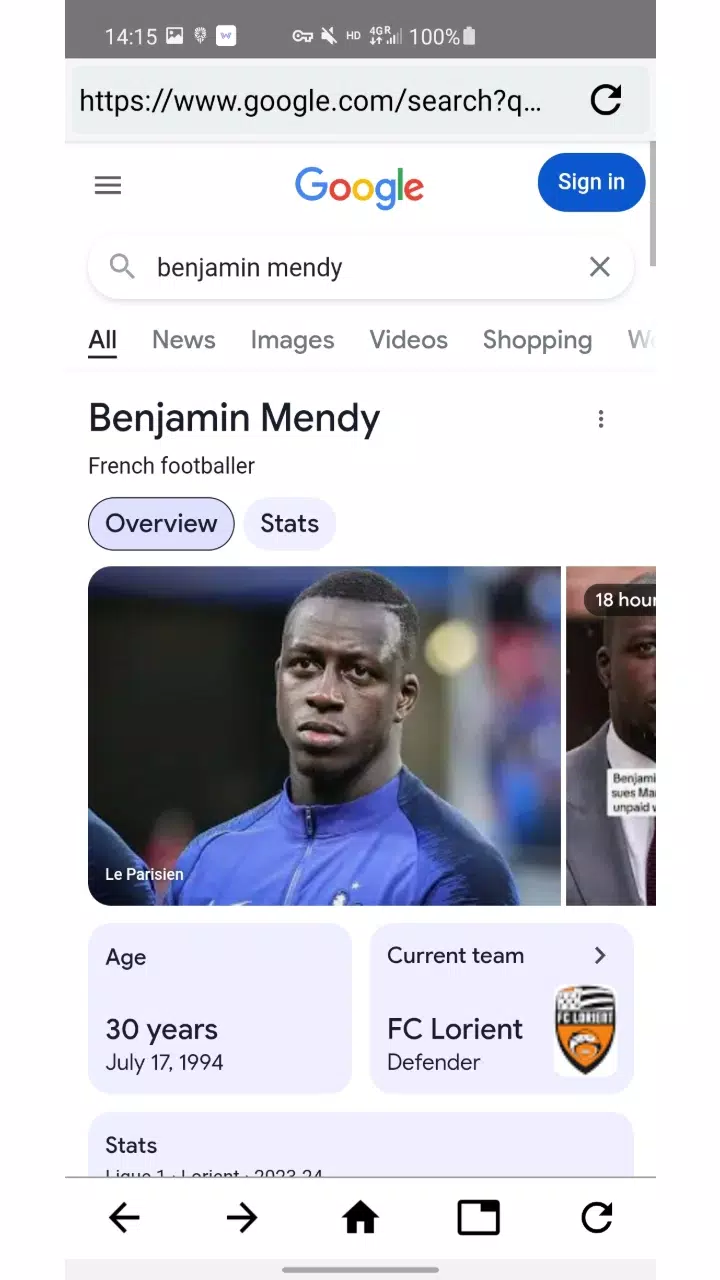Select the Overview chip
Image resolution: width=720 pixels, height=1280 pixels.
(161, 523)
